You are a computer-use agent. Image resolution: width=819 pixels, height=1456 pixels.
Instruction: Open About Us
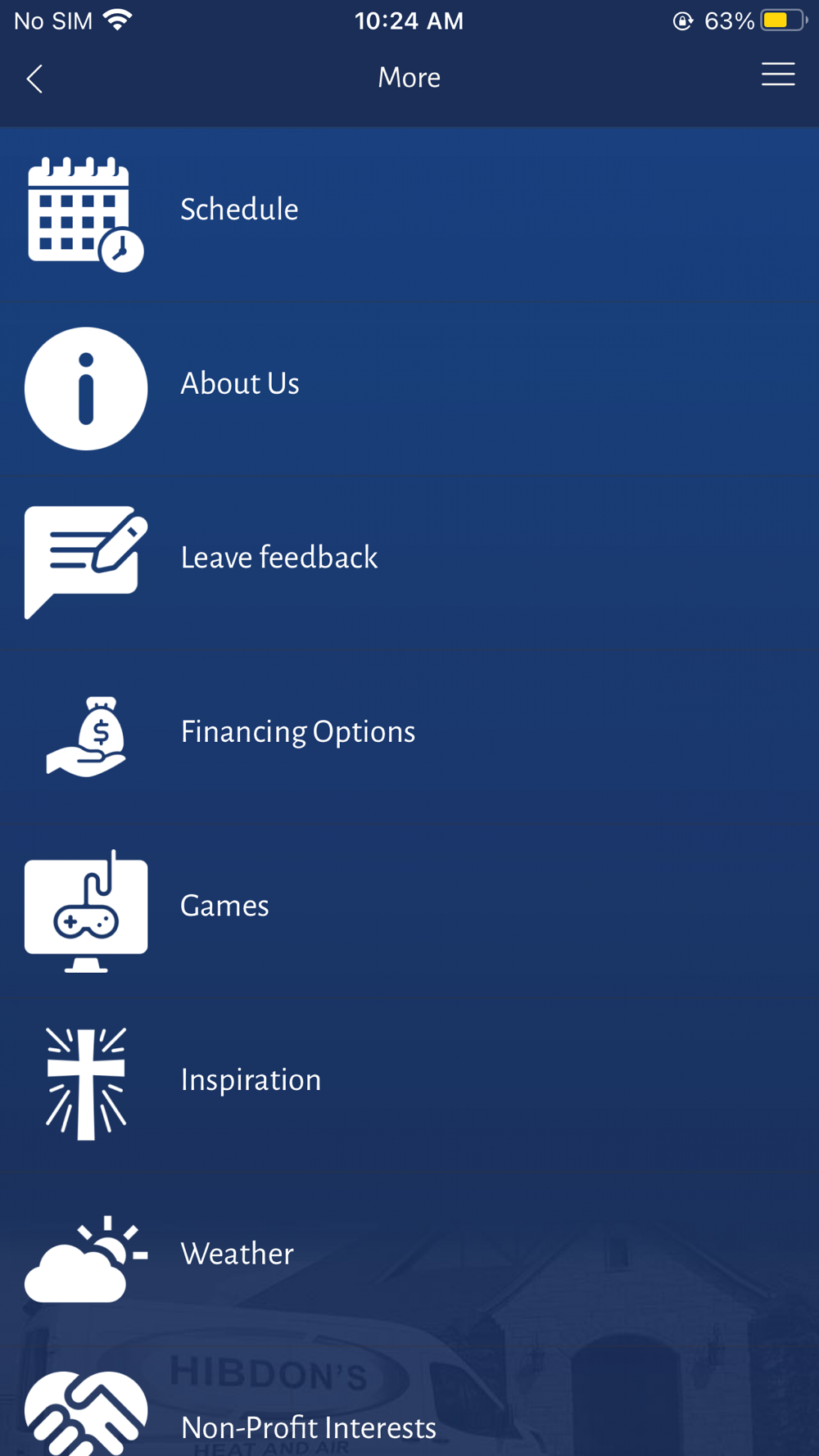click(x=409, y=388)
